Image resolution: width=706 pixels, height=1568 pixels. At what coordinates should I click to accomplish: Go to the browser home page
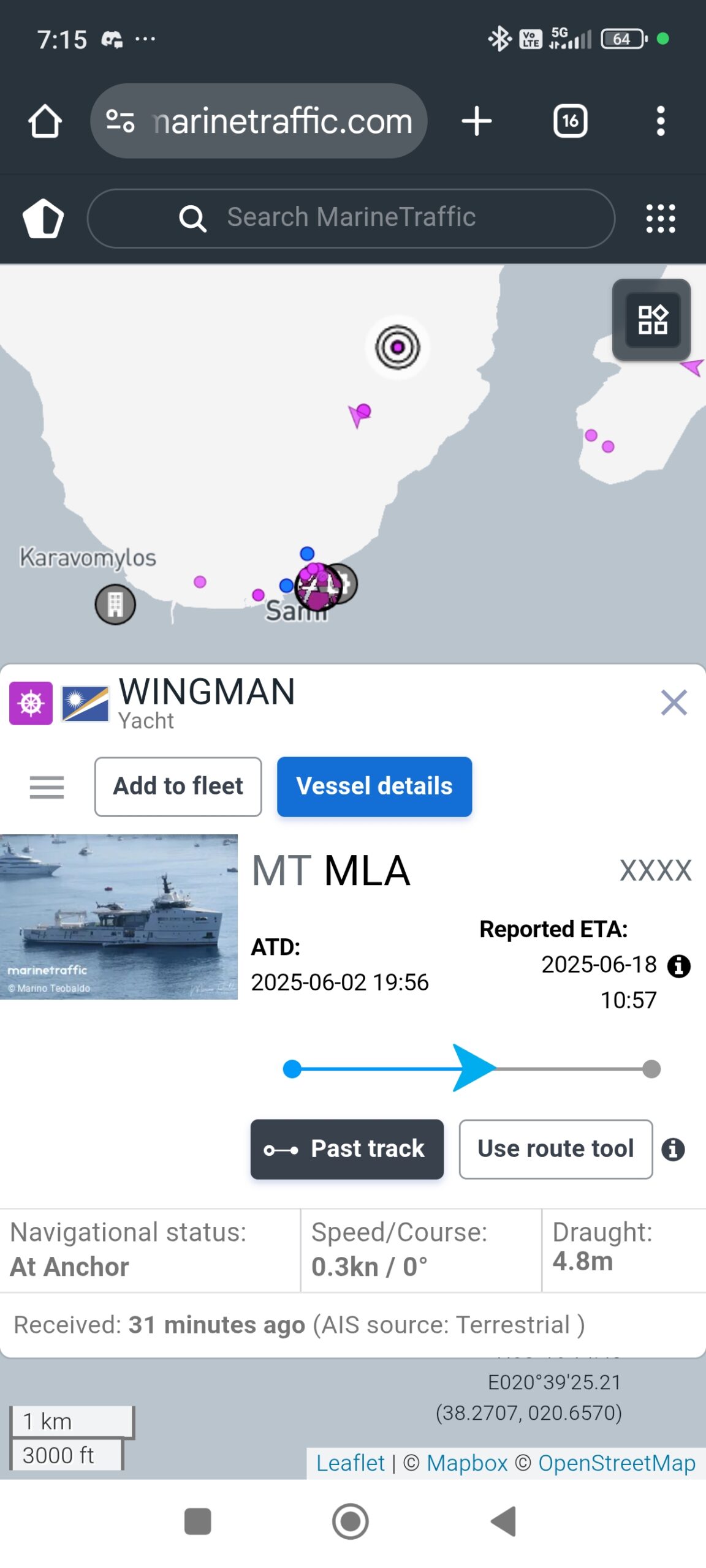pos(45,121)
